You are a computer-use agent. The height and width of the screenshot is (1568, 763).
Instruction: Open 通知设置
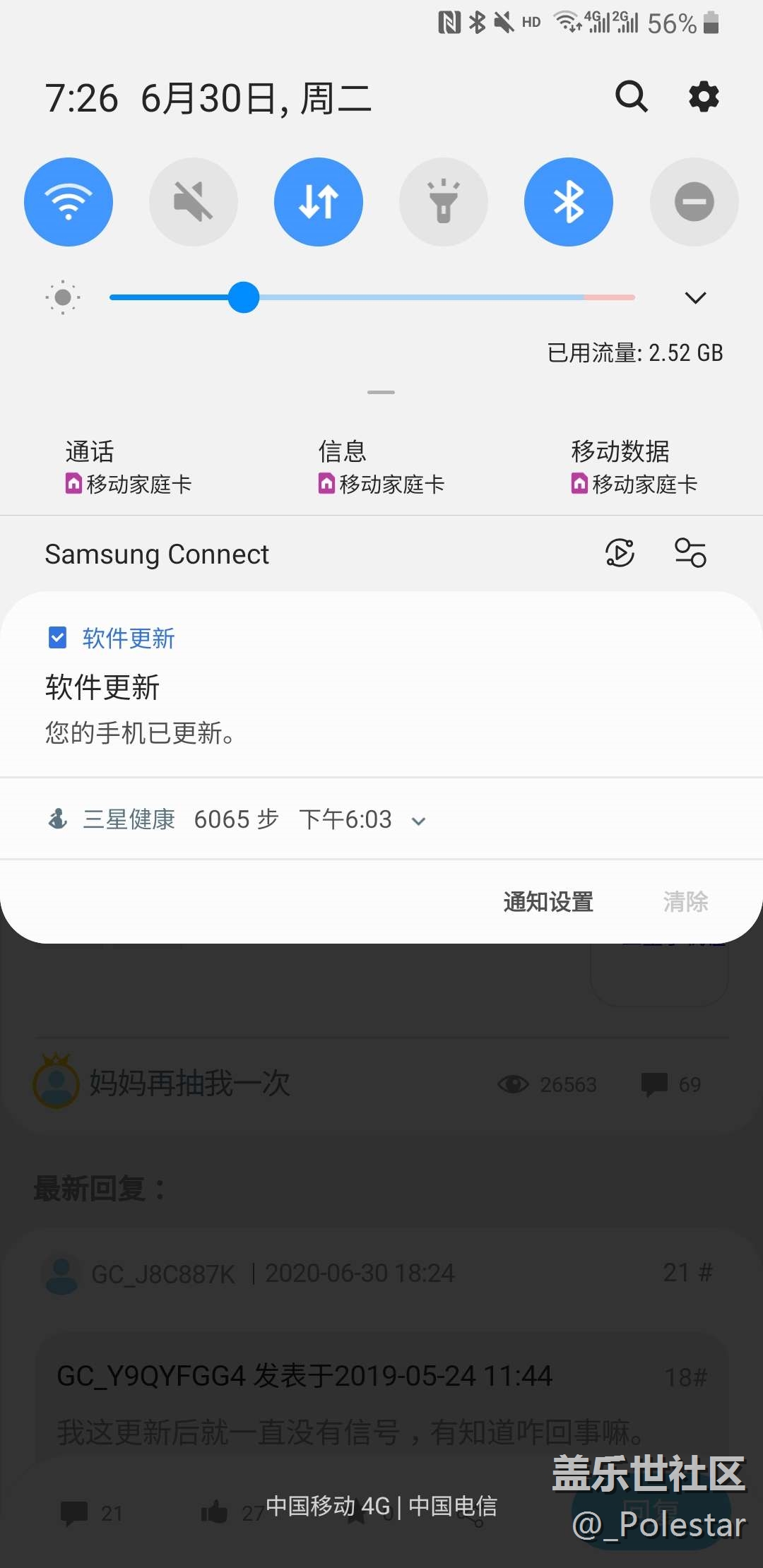pos(548,902)
